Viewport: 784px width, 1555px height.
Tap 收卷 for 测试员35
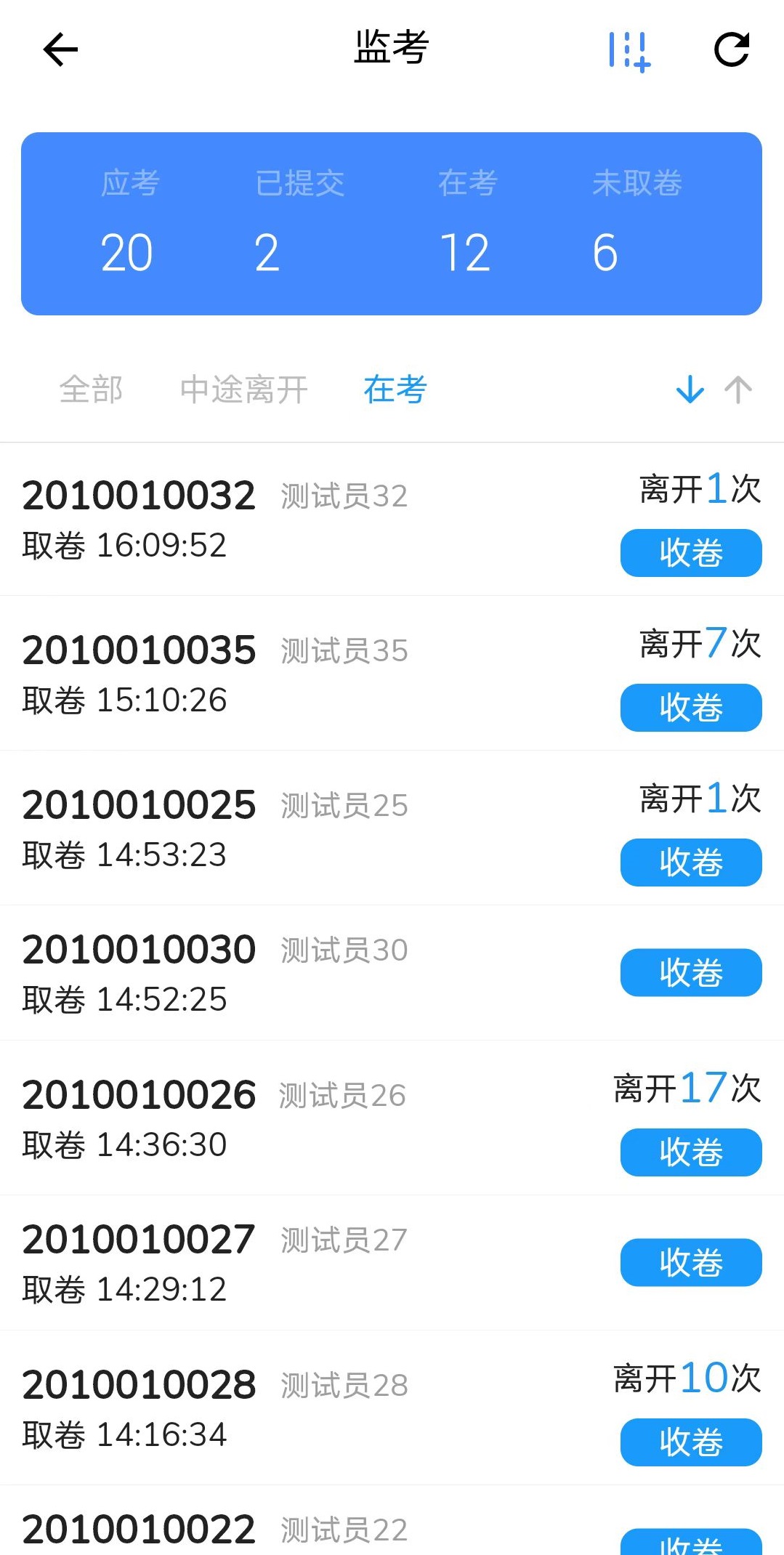(691, 708)
